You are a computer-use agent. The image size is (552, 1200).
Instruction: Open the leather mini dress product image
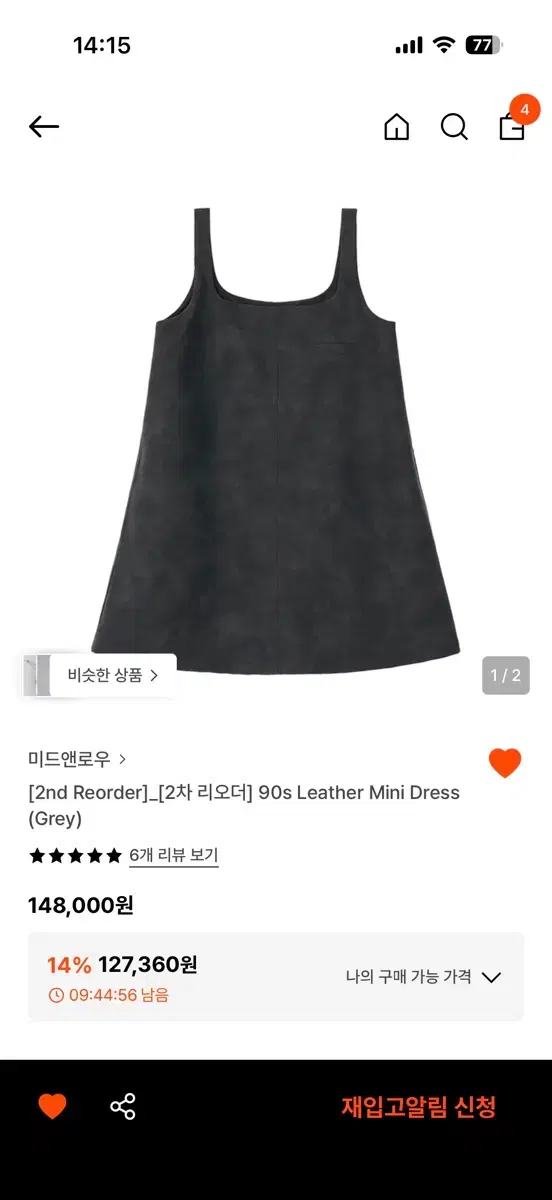pos(276,440)
